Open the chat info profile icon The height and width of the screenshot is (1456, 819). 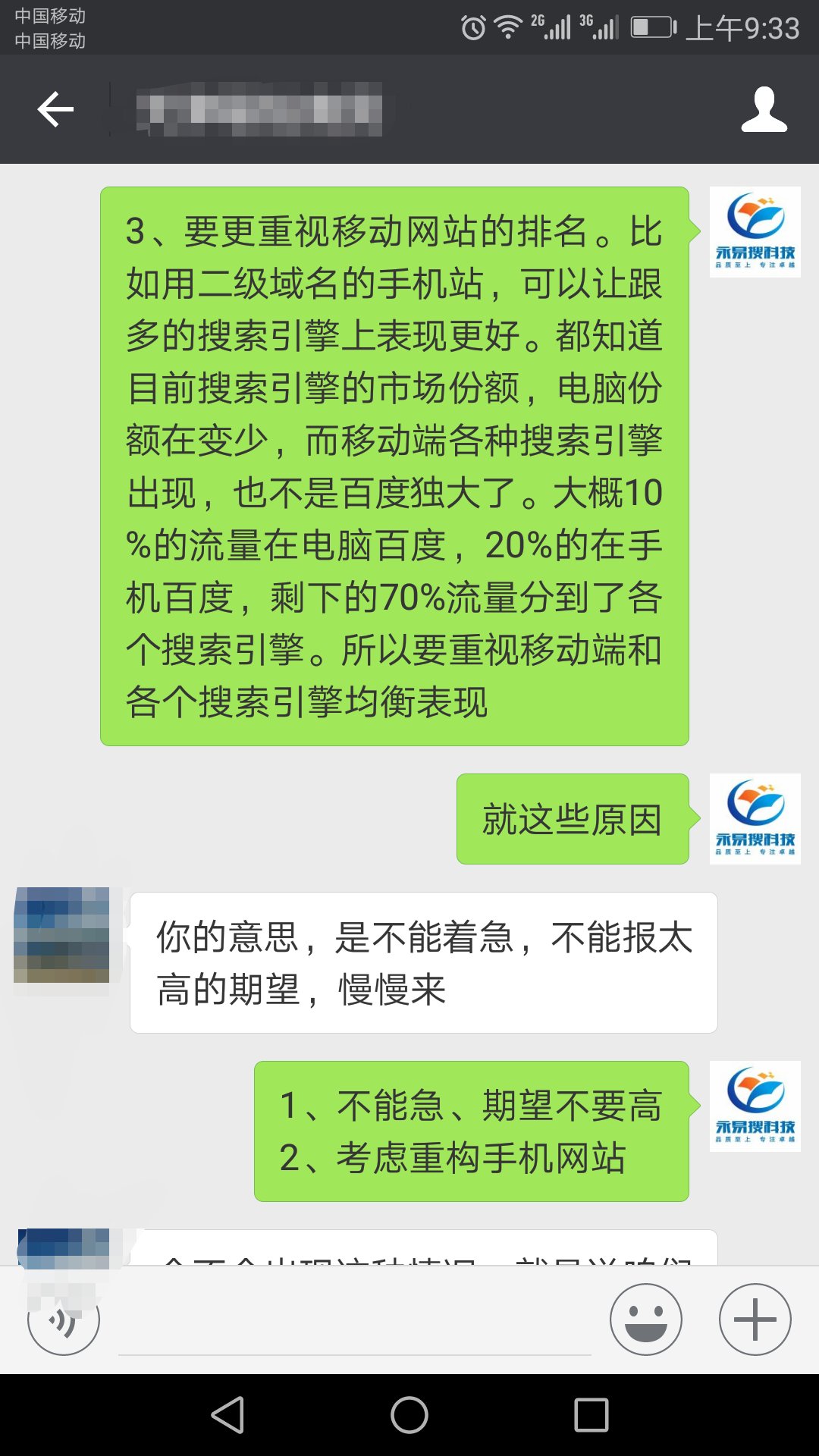tap(764, 110)
